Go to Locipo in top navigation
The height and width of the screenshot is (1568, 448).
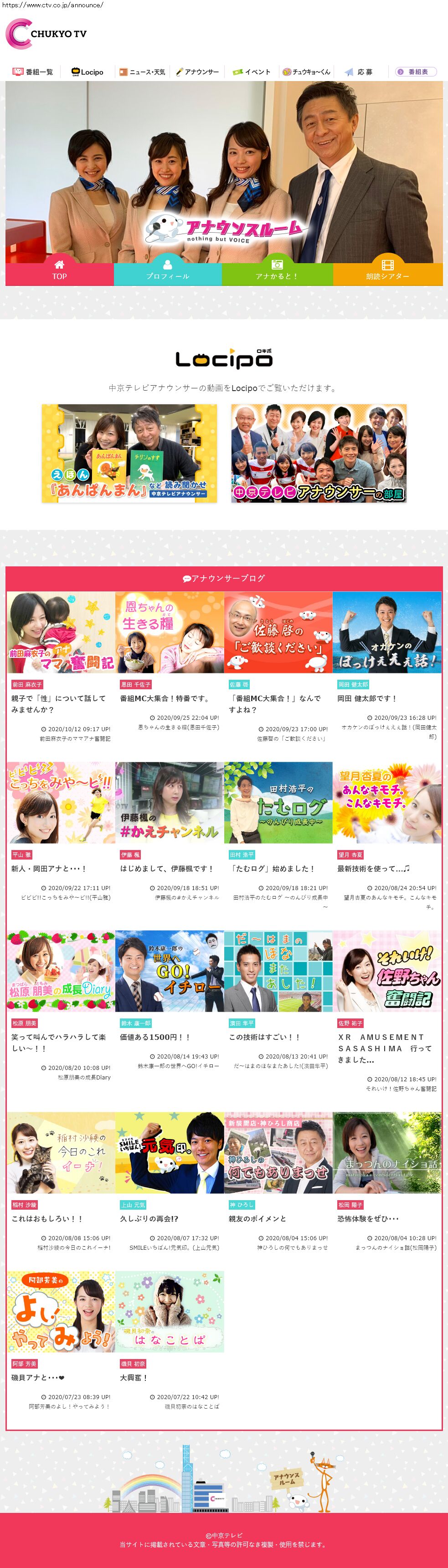click(88, 72)
